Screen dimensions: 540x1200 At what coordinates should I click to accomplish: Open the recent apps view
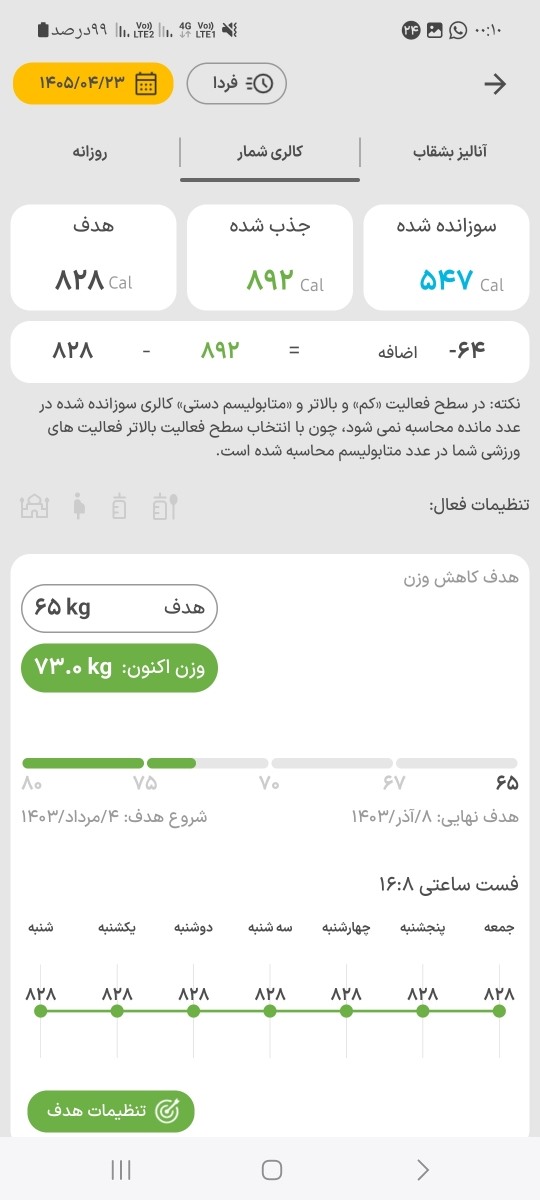[121, 1169]
